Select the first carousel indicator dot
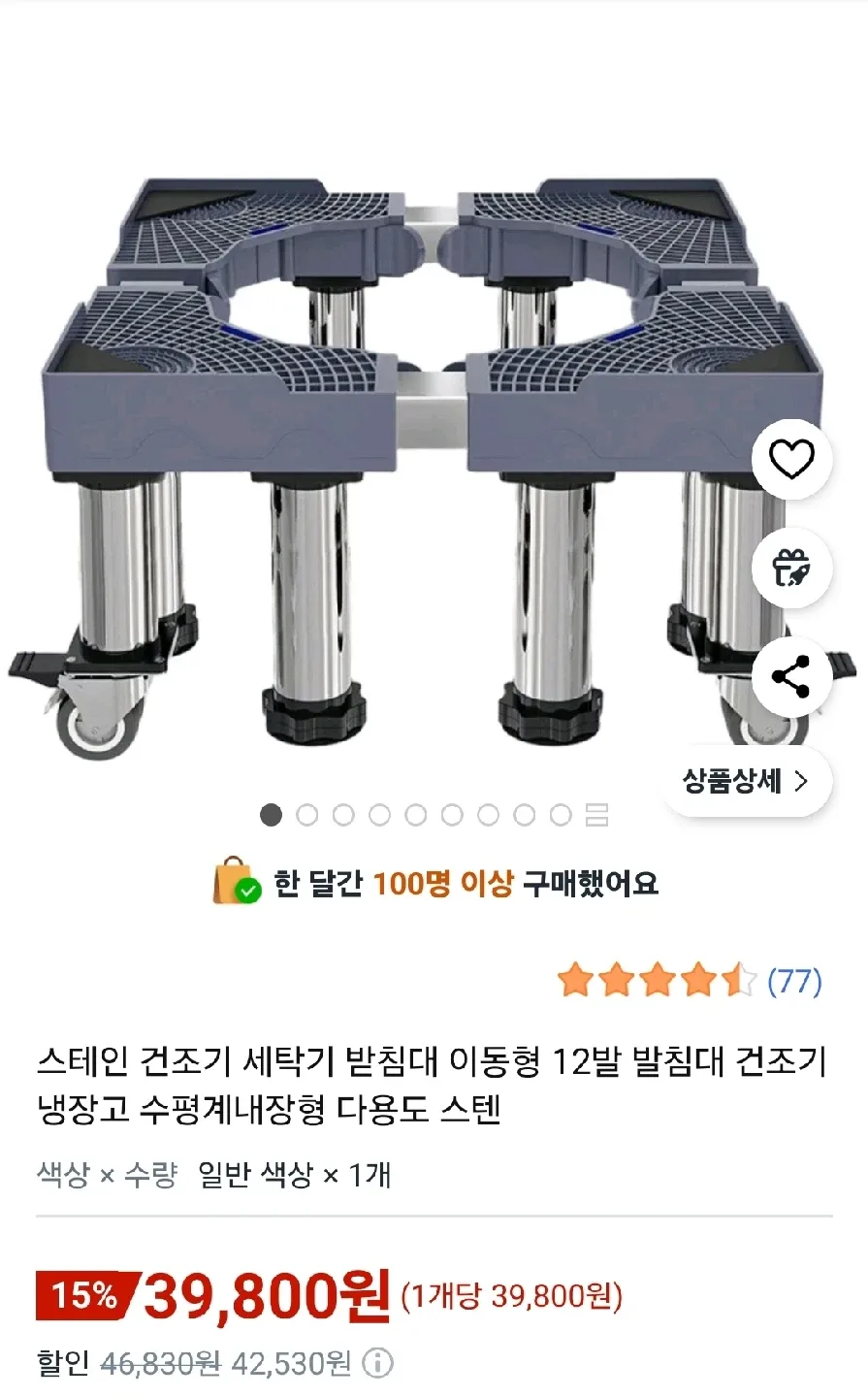This screenshot has width=868, height=1397. pyautogui.click(x=271, y=816)
